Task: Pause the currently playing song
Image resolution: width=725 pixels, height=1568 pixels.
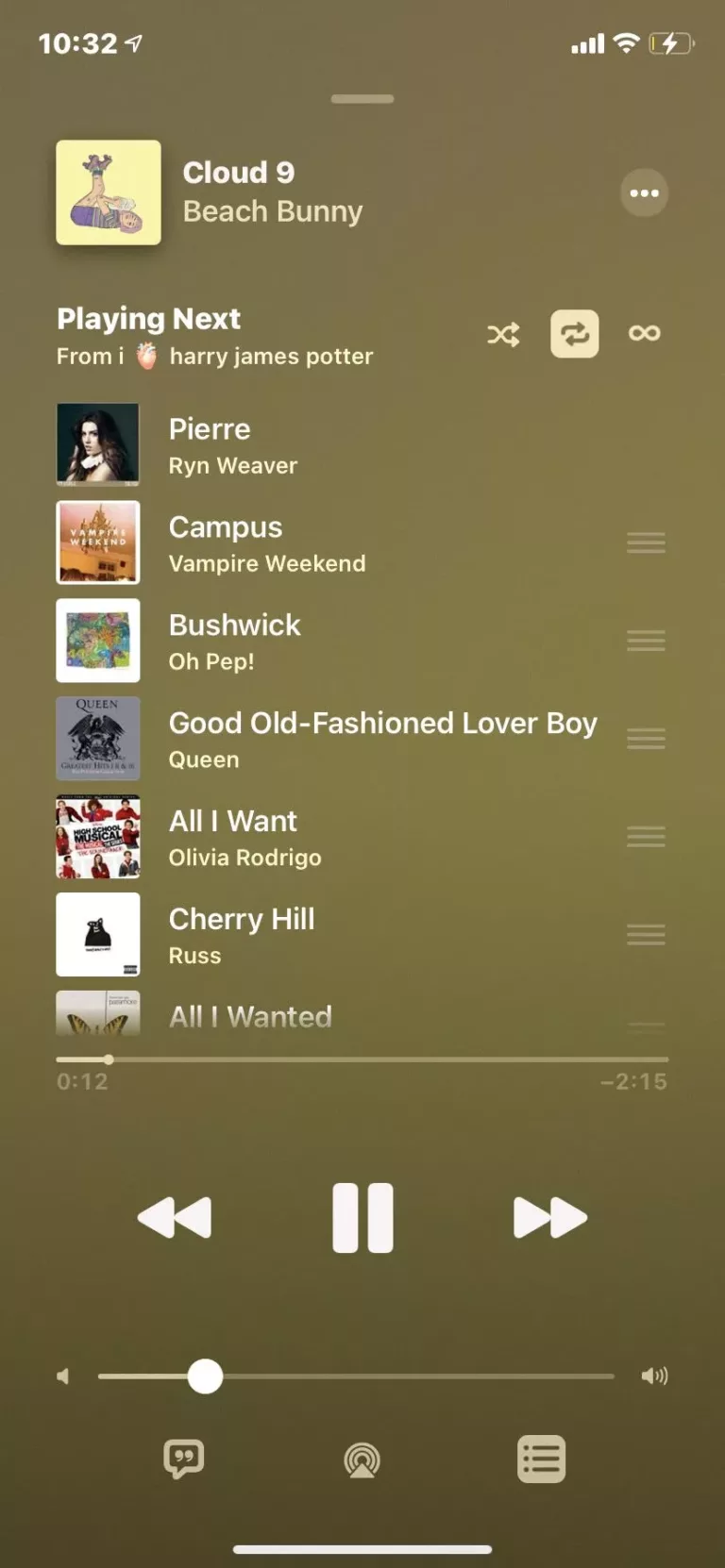Action: tap(362, 1216)
